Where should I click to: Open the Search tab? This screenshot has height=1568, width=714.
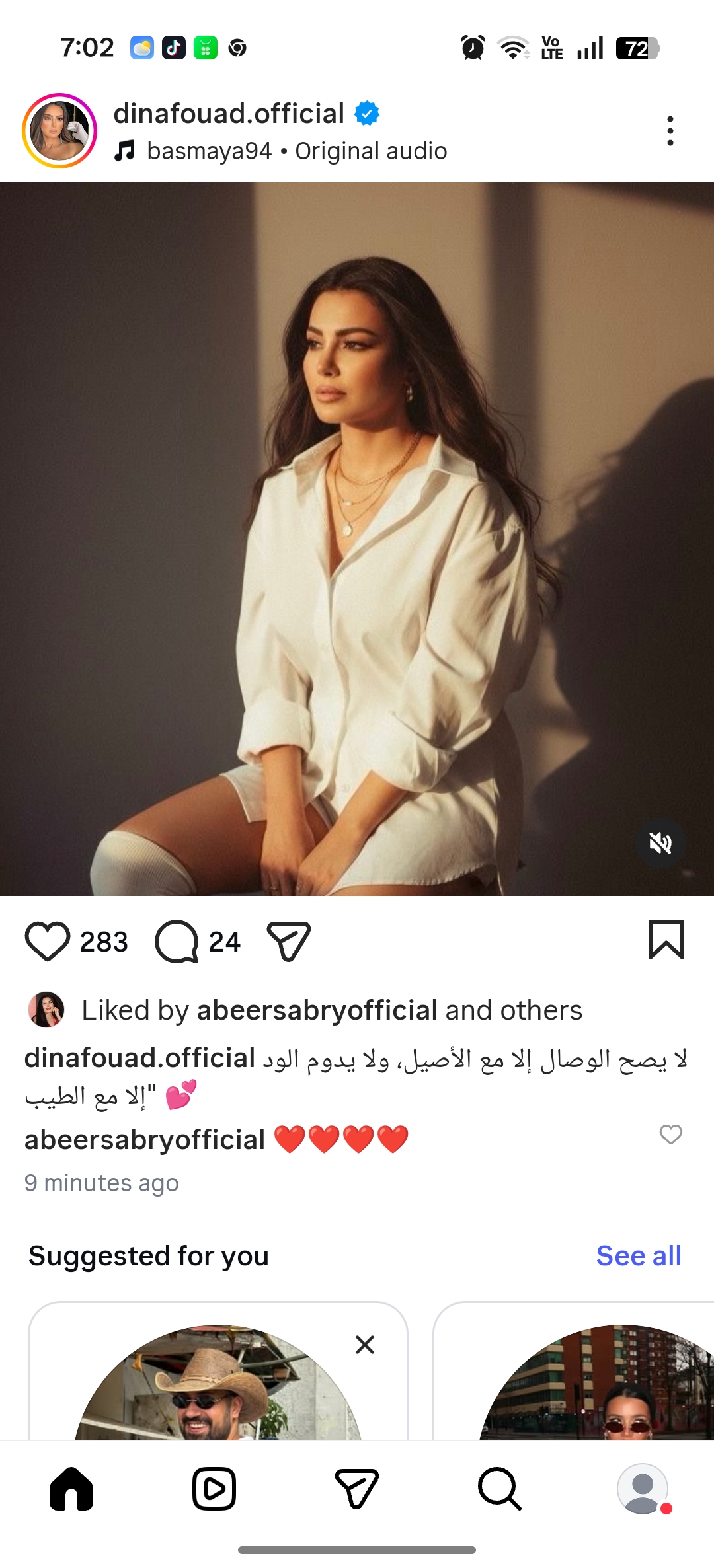499,1489
